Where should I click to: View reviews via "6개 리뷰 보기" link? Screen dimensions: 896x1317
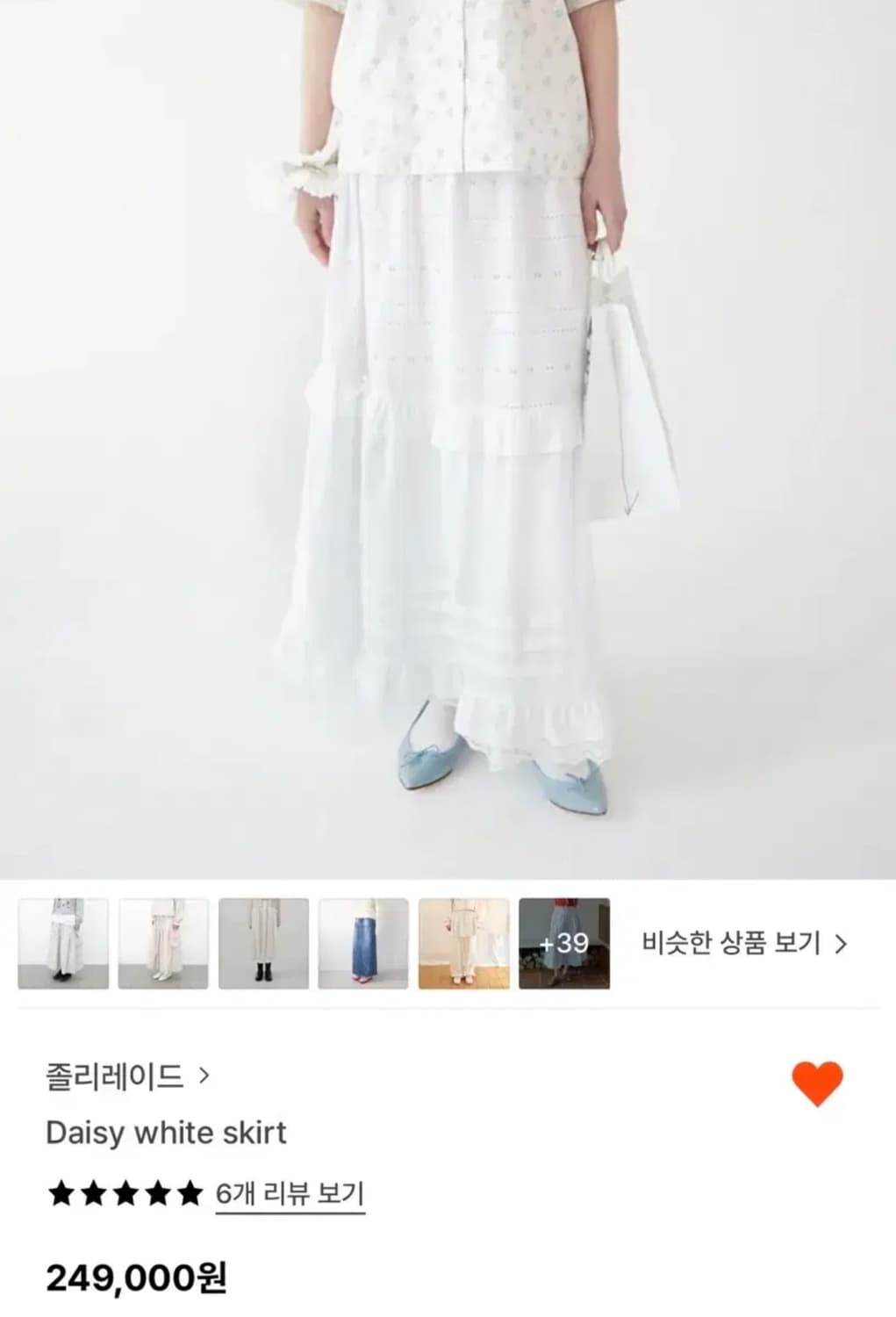pos(290,1193)
